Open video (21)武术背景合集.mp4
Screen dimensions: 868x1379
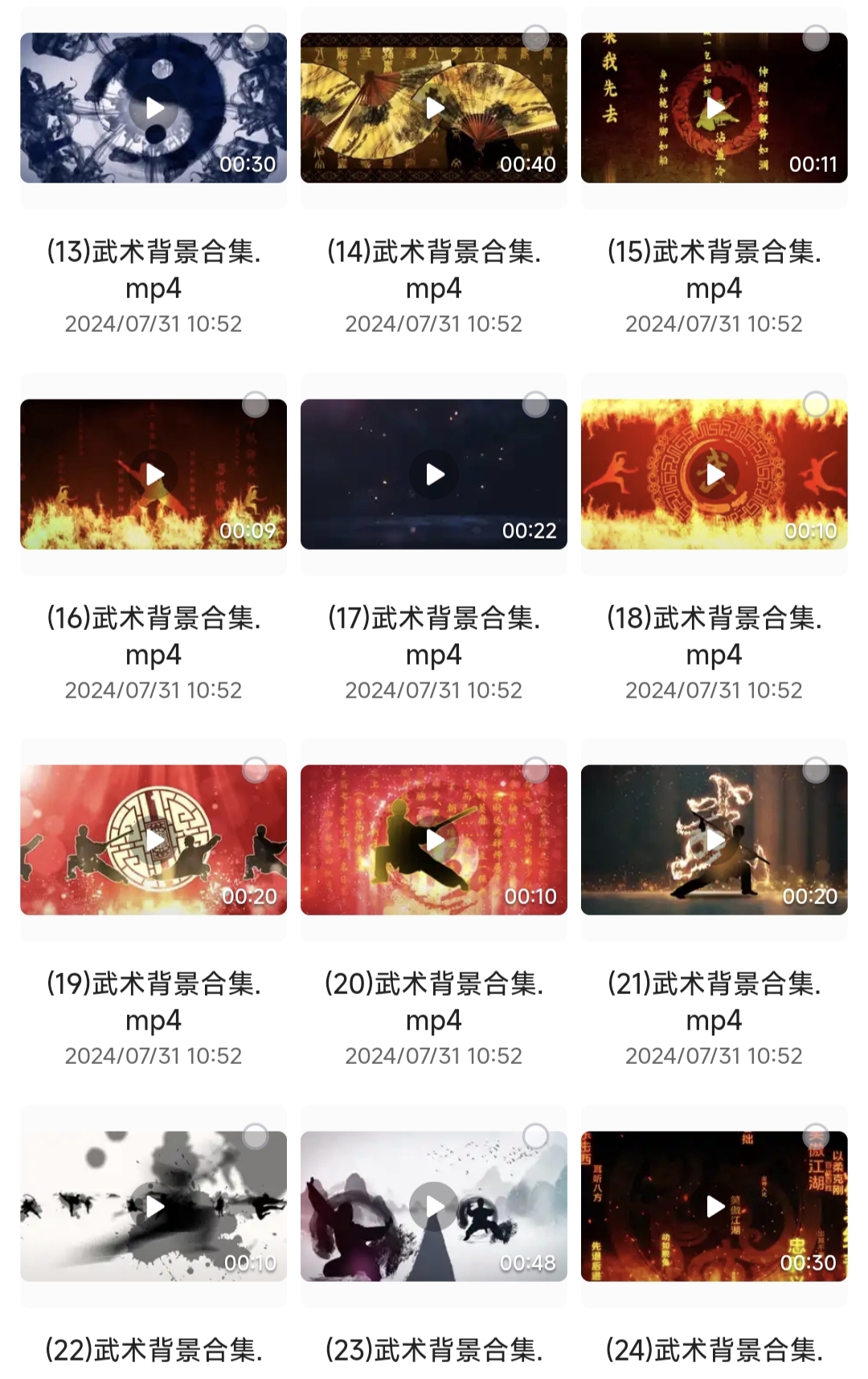714,840
